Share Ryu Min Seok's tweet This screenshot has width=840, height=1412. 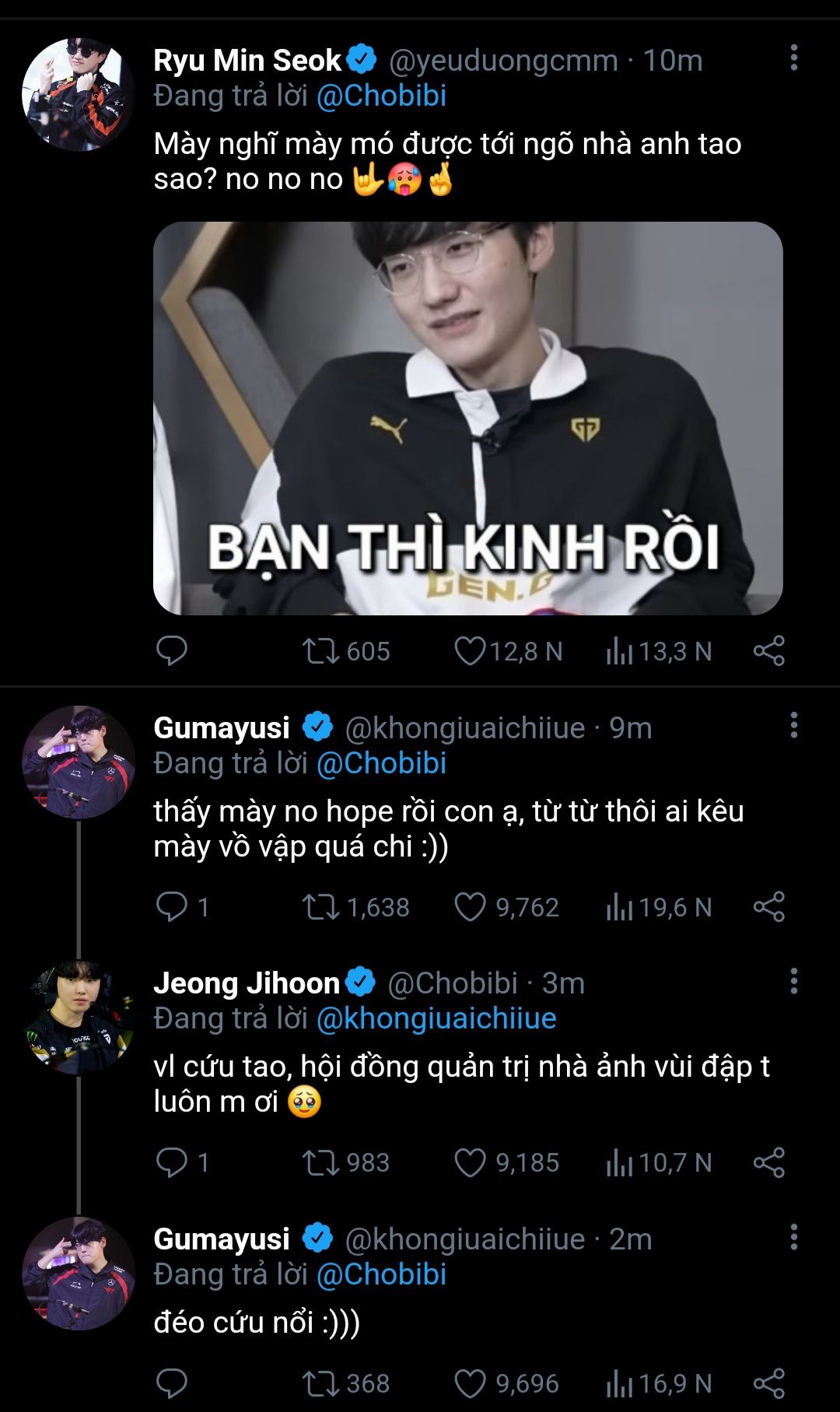pyautogui.click(x=768, y=651)
